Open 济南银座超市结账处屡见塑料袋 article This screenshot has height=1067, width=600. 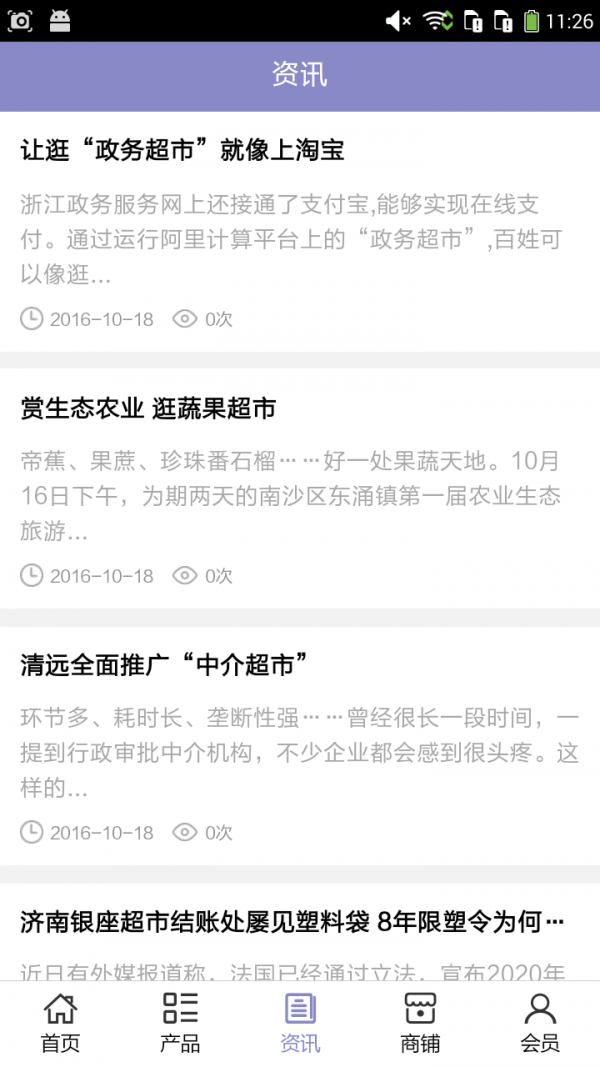[292, 921]
